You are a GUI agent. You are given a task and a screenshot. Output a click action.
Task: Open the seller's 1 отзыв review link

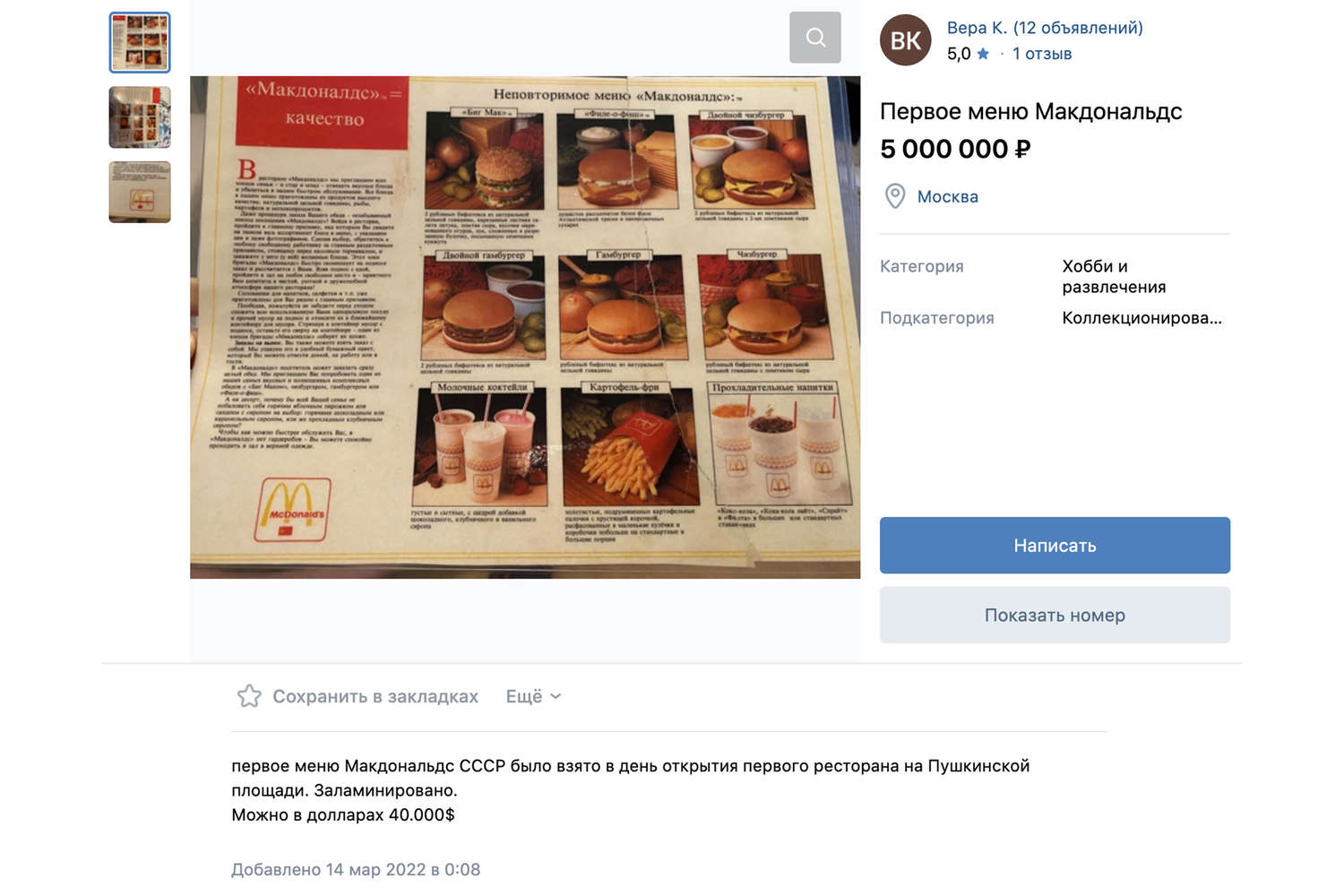[1041, 54]
